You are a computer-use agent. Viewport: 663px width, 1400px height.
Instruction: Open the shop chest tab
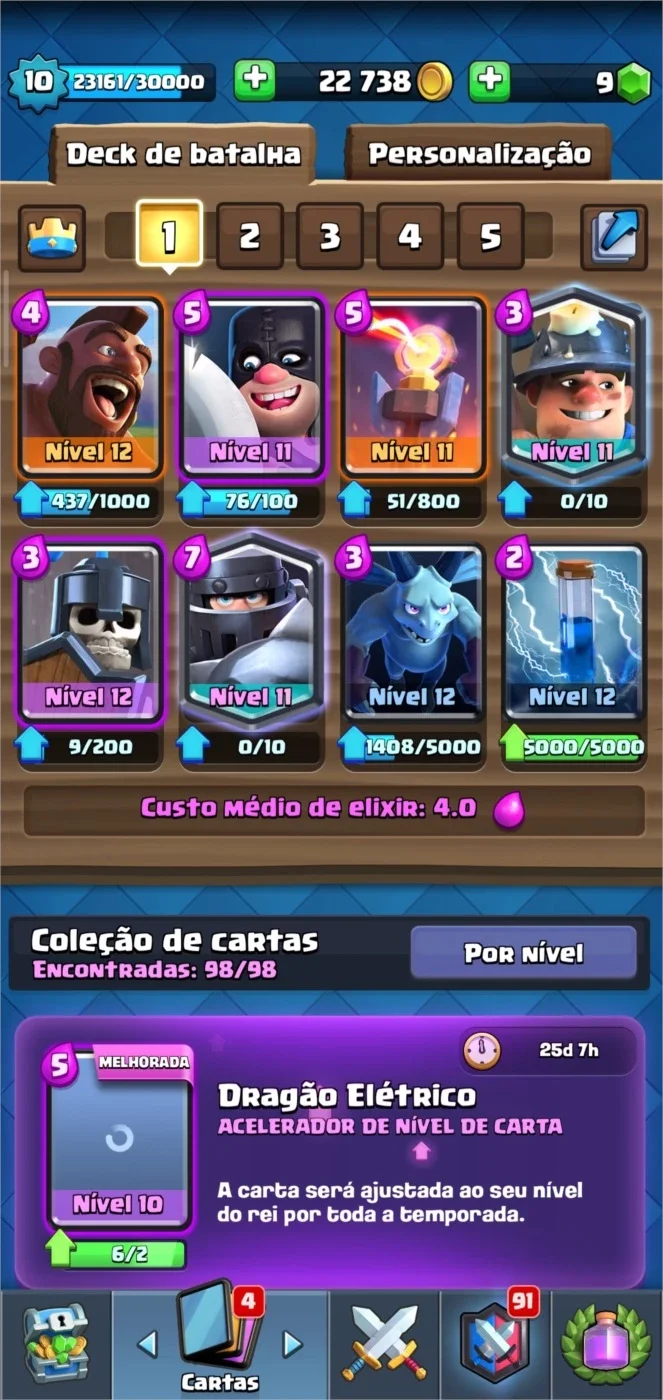click(x=55, y=1343)
